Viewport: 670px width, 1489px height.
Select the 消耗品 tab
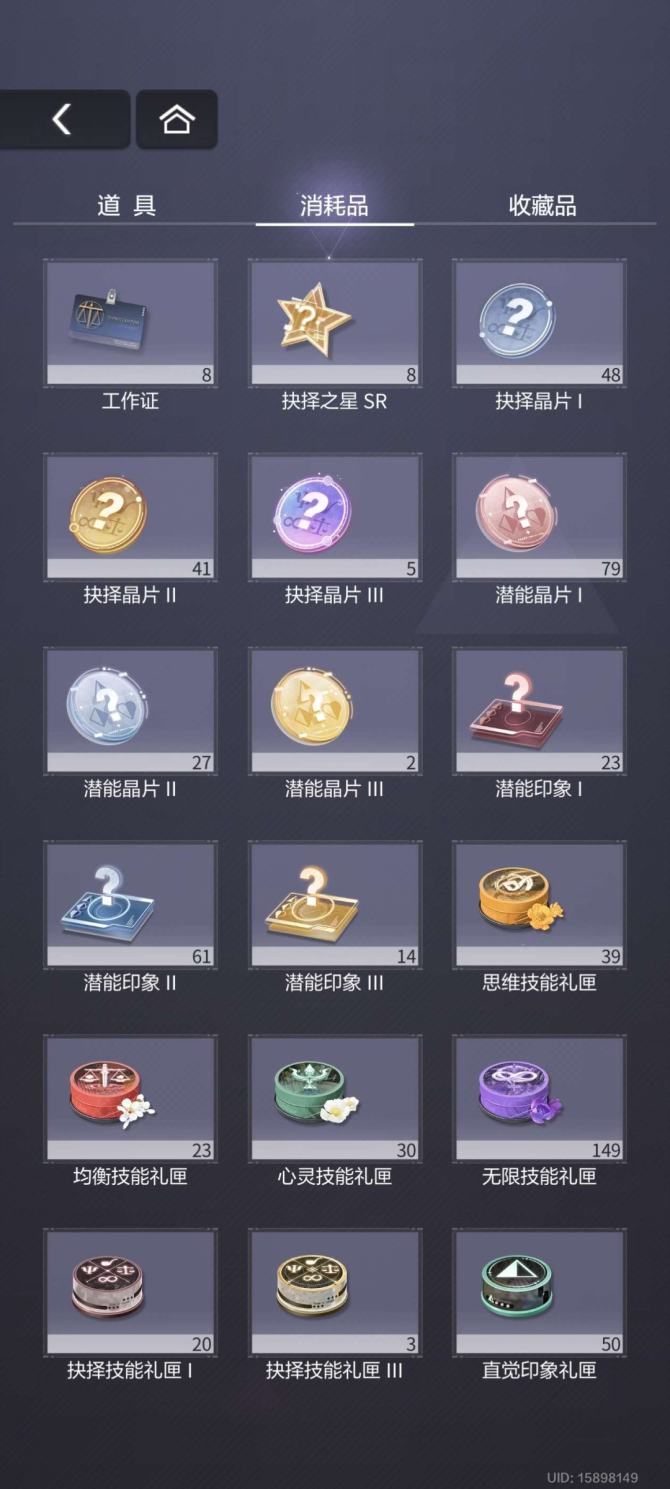334,206
